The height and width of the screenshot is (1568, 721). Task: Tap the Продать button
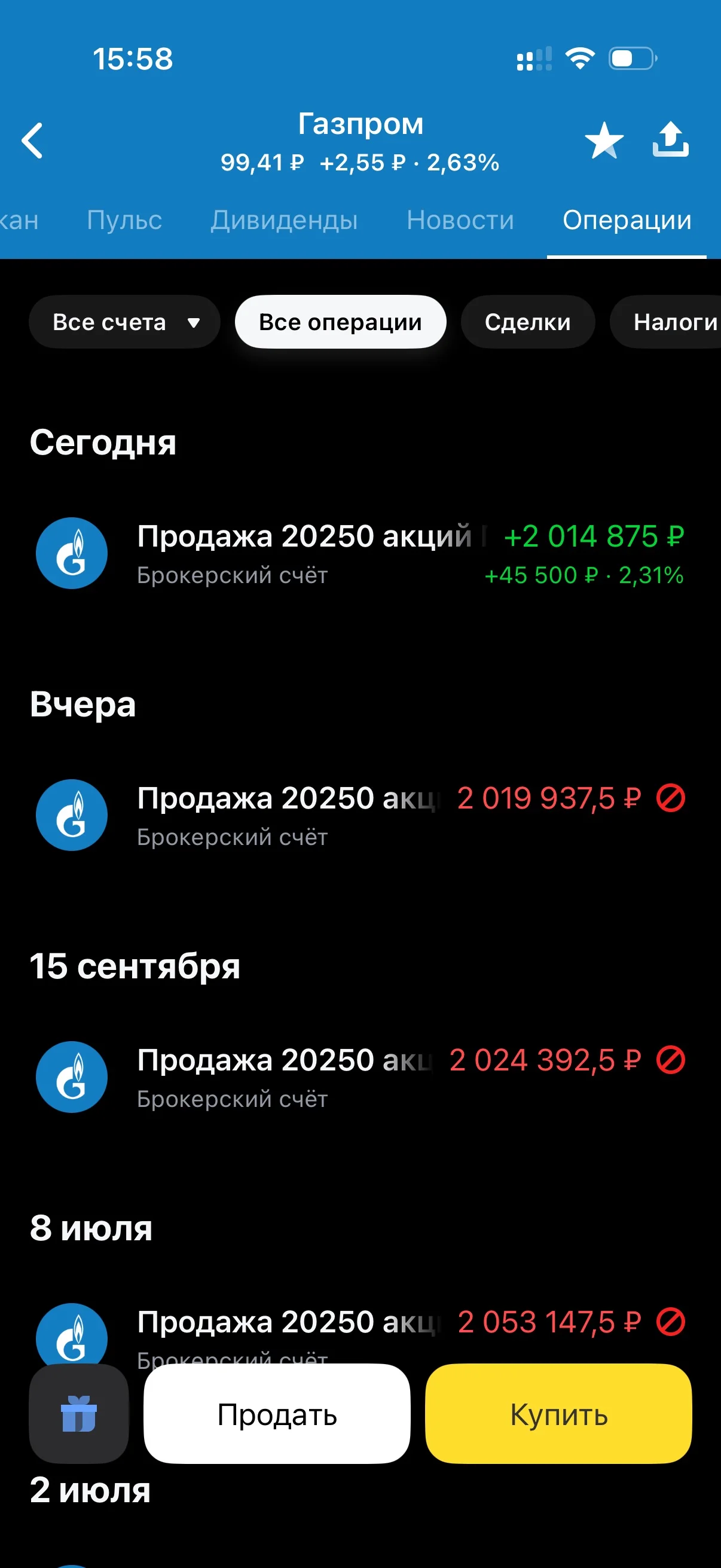coord(277,1413)
